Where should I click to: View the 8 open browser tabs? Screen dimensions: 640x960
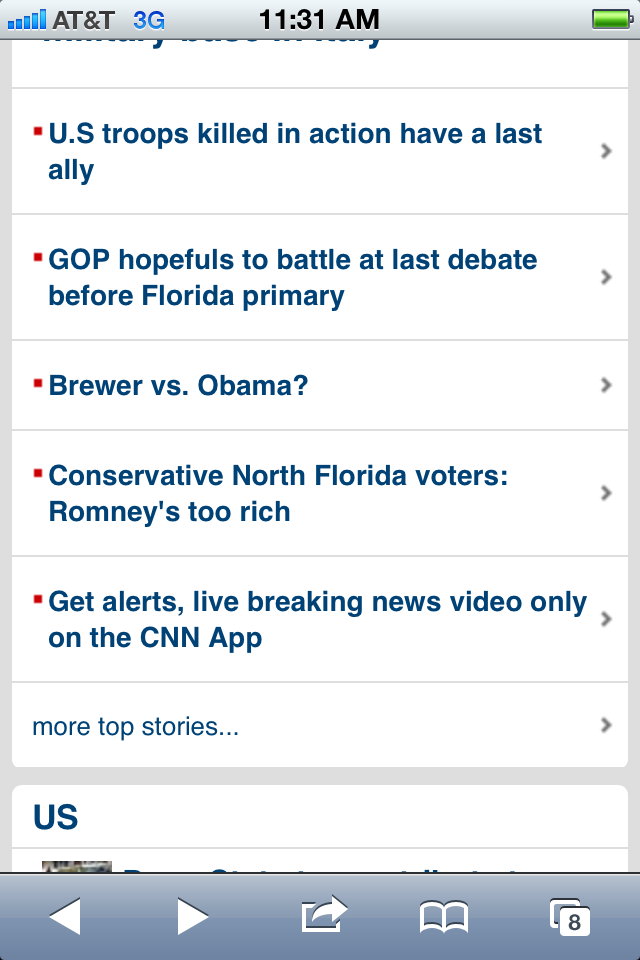coord(569,916)
